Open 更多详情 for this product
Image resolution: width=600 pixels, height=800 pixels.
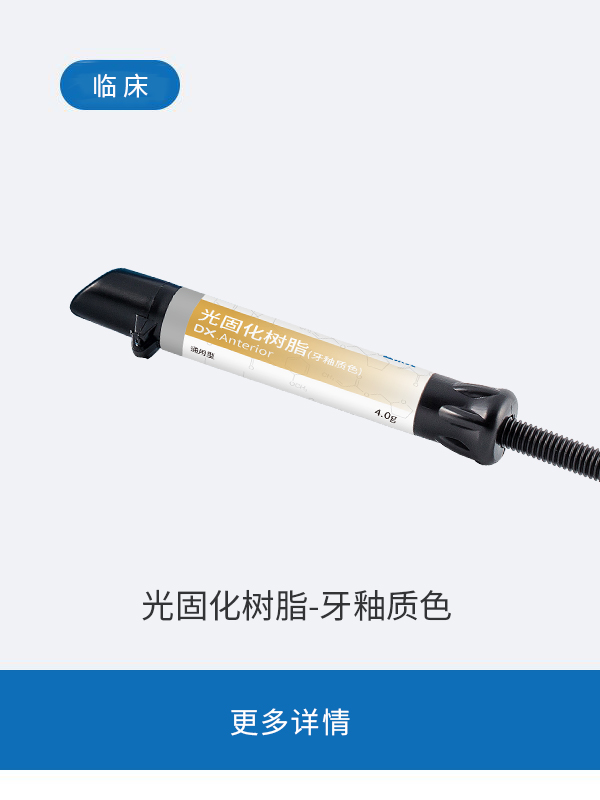click(x=300, y=721)
